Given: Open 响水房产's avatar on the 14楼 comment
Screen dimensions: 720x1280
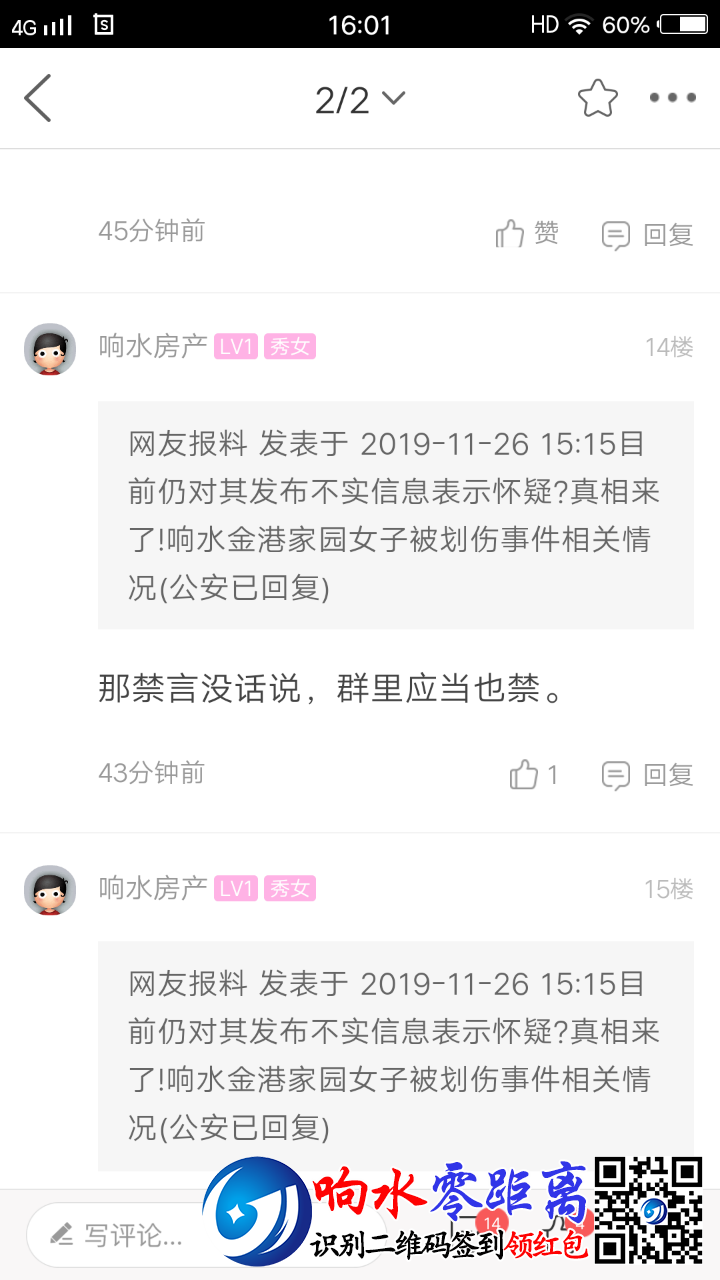Looking at the screenshot, I should [x=50, y=349].
